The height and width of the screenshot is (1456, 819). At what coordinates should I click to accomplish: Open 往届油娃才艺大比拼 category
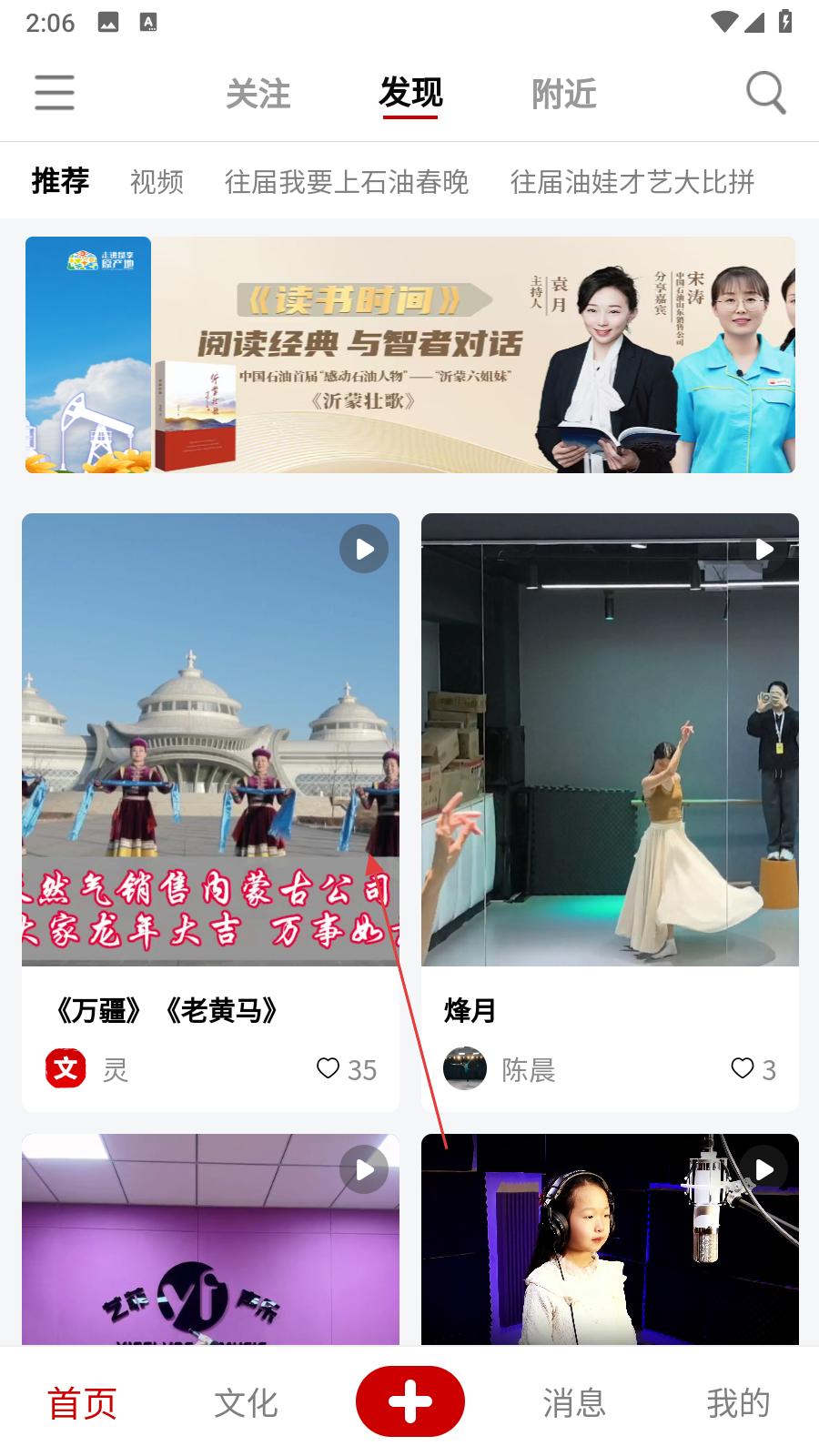(x=632, y=182)
